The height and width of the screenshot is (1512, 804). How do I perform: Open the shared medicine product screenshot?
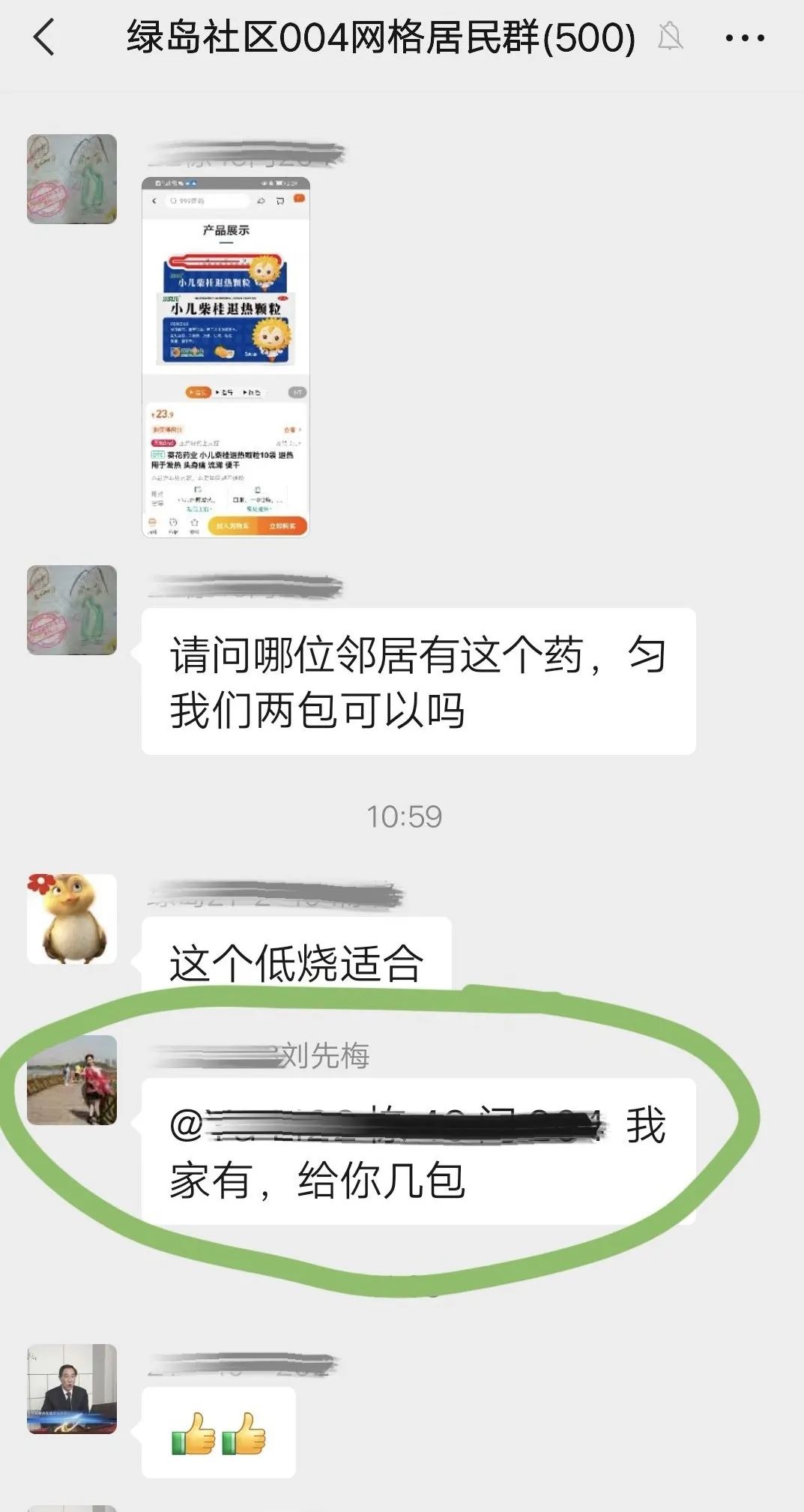click(226, 357)
